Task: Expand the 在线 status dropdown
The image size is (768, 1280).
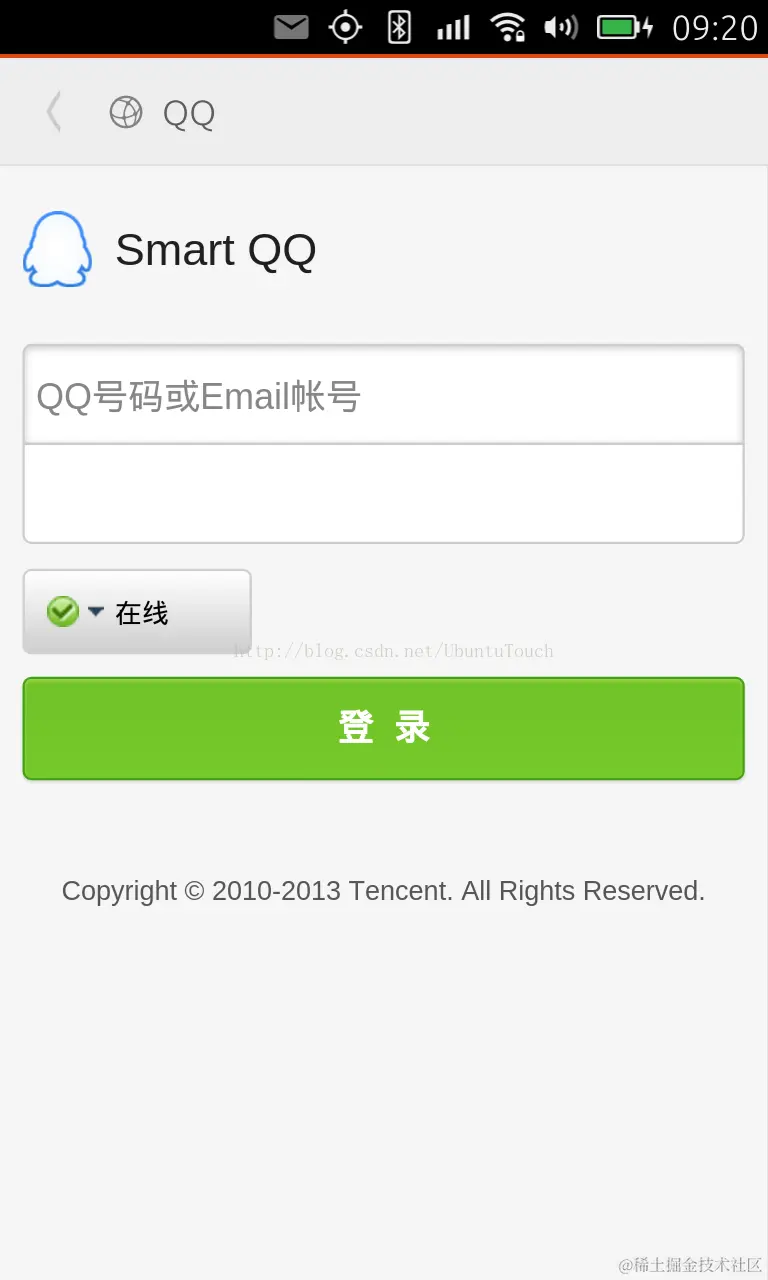Action: 137,612
